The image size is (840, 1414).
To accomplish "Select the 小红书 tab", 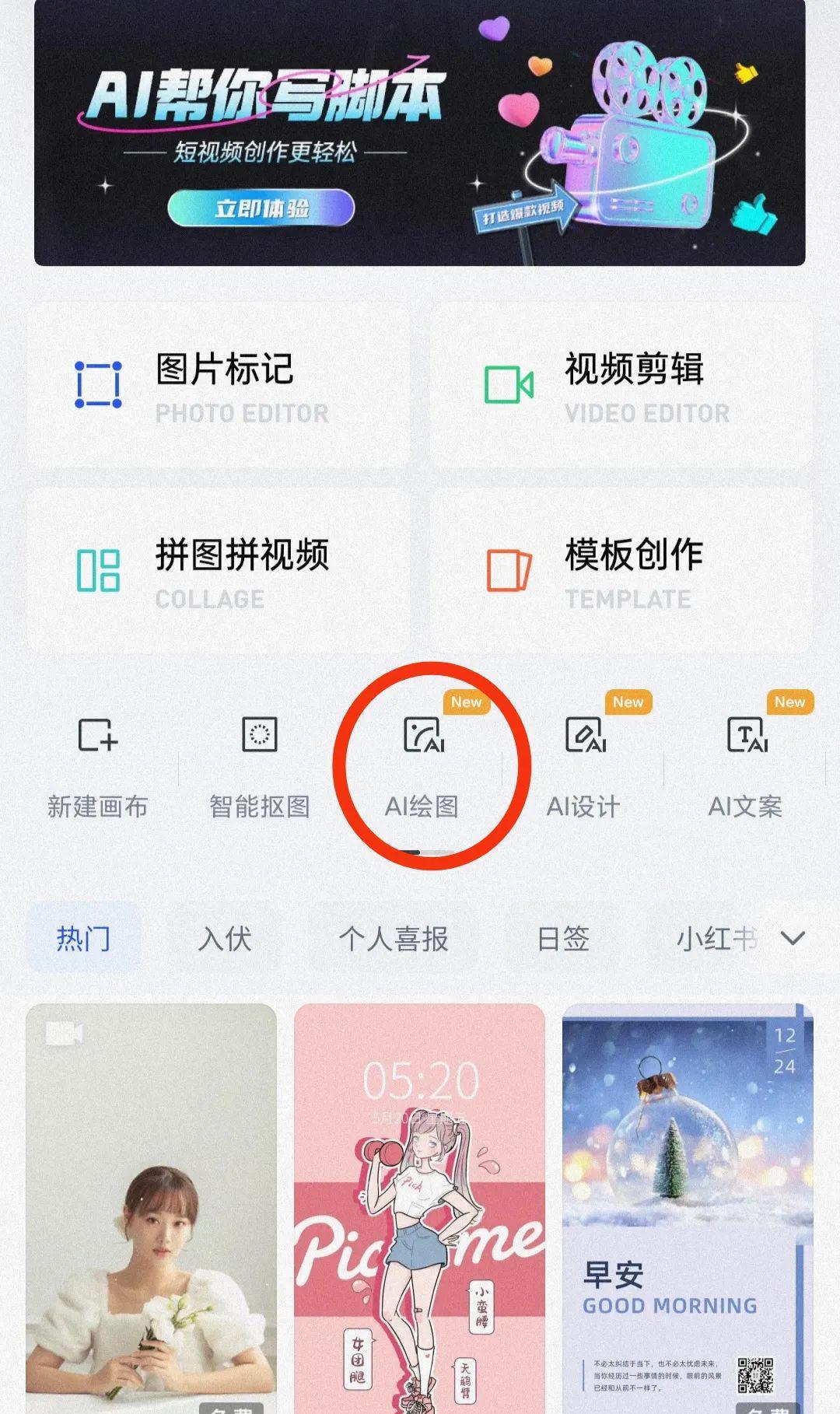I will click(x=716, y=939).
